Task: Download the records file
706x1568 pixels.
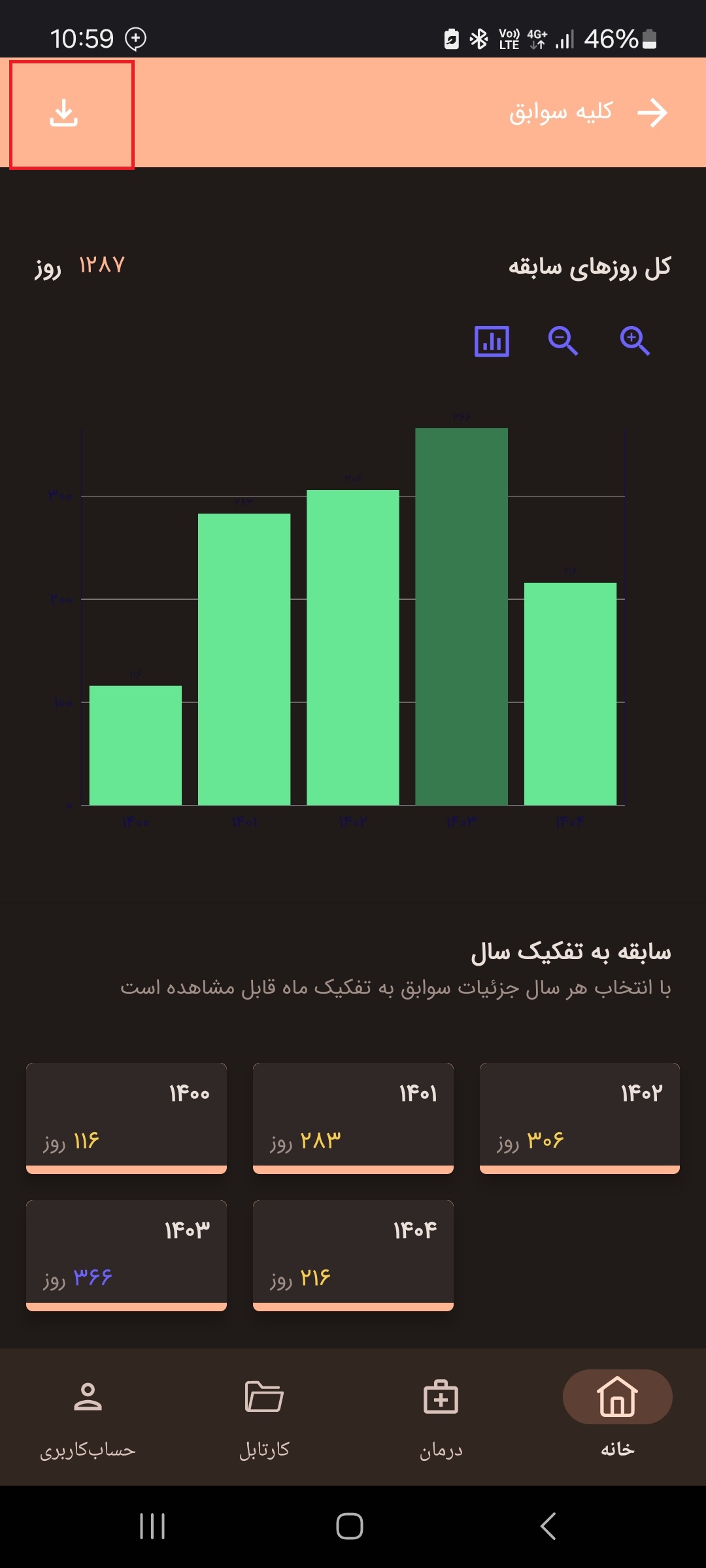Action: tap(64, 113)
